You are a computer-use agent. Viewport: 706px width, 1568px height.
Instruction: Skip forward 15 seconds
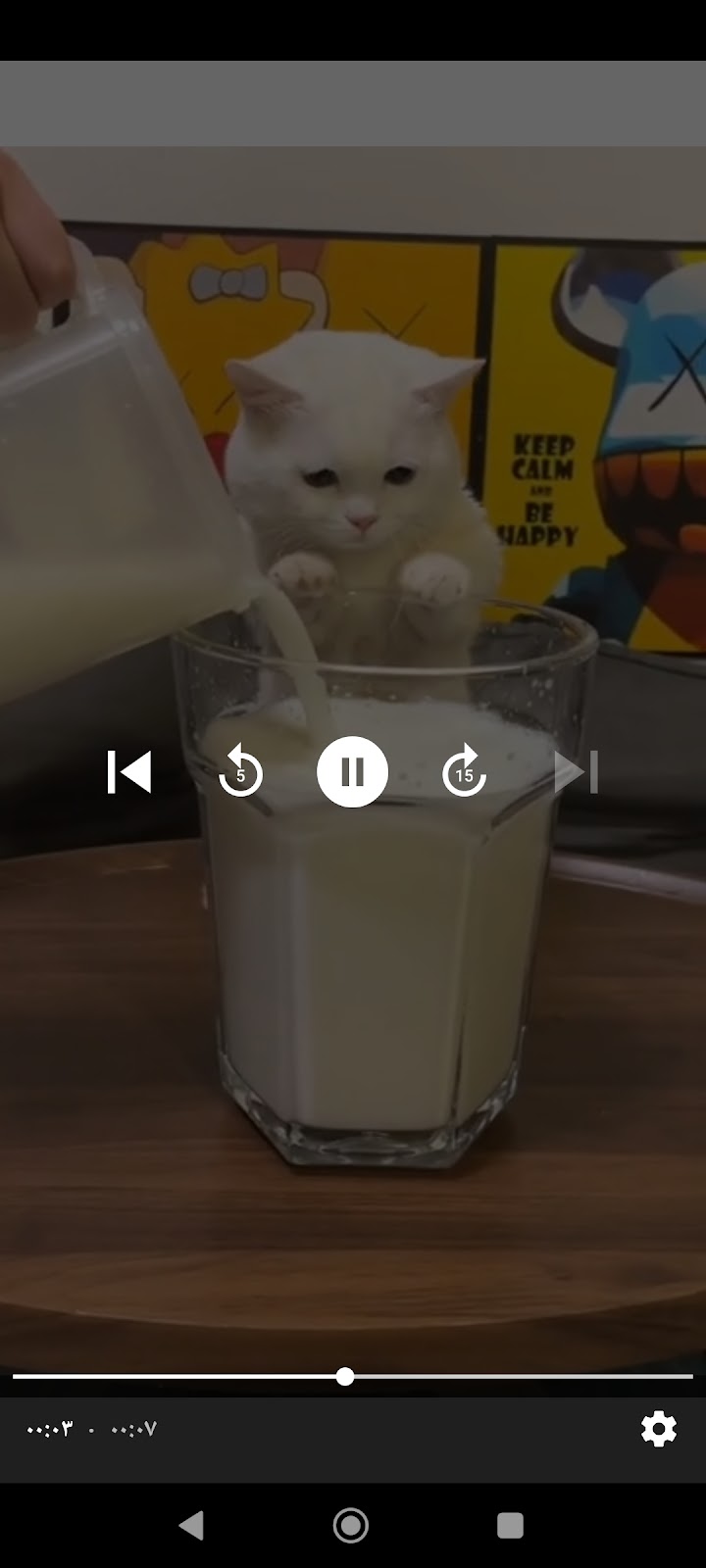(464, 771)
